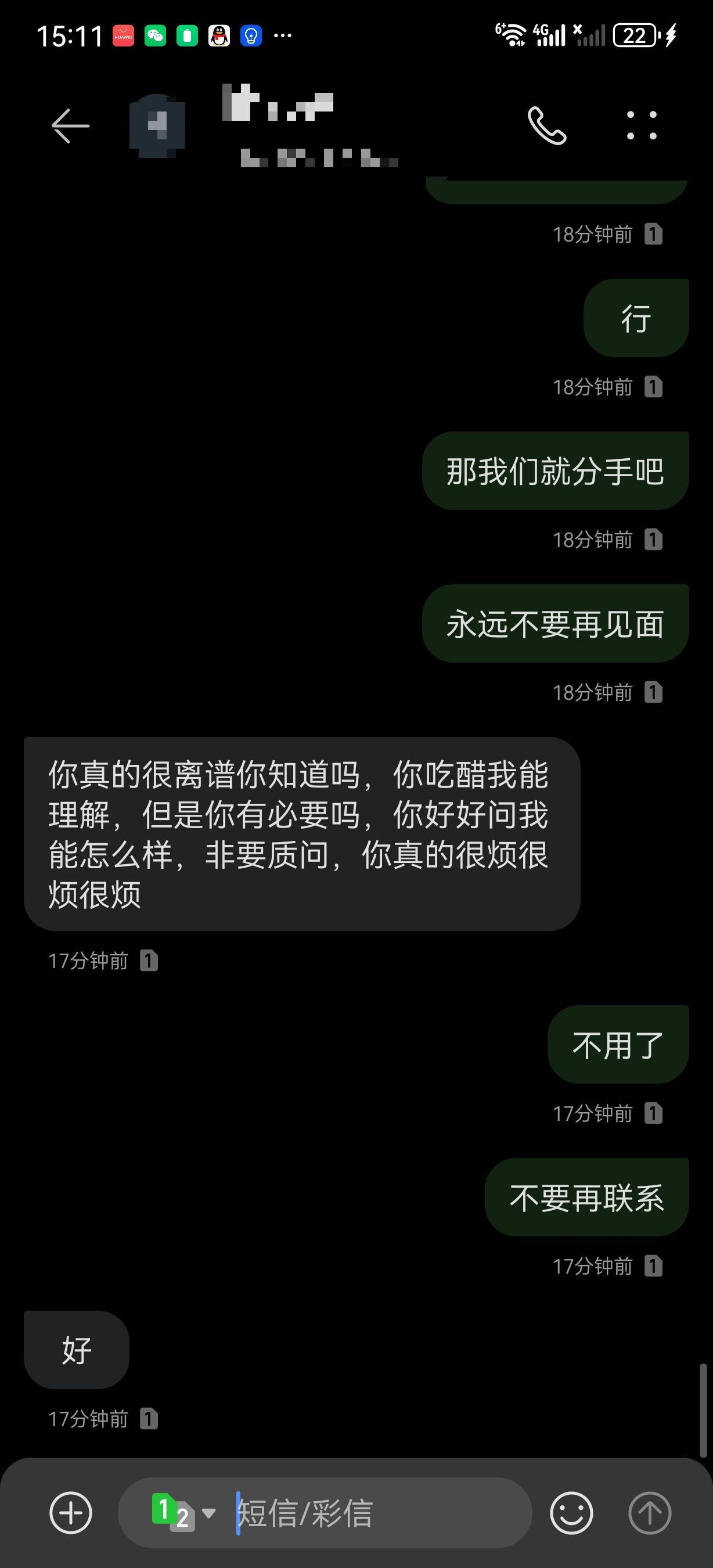This screenshot has width=713, height=1568.
Task: Open the conversation options menu at top right
Action: point(642,126)
